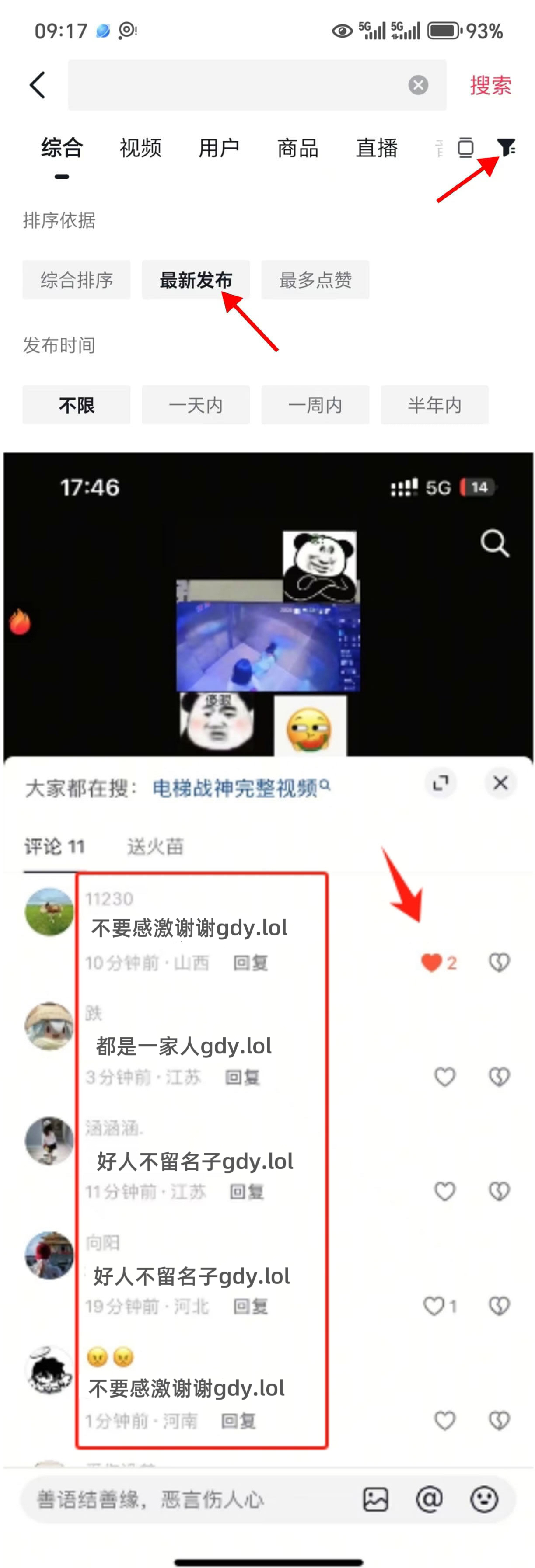Open the video result below the filters
The image size is (535, 1568).
point(268,608)
